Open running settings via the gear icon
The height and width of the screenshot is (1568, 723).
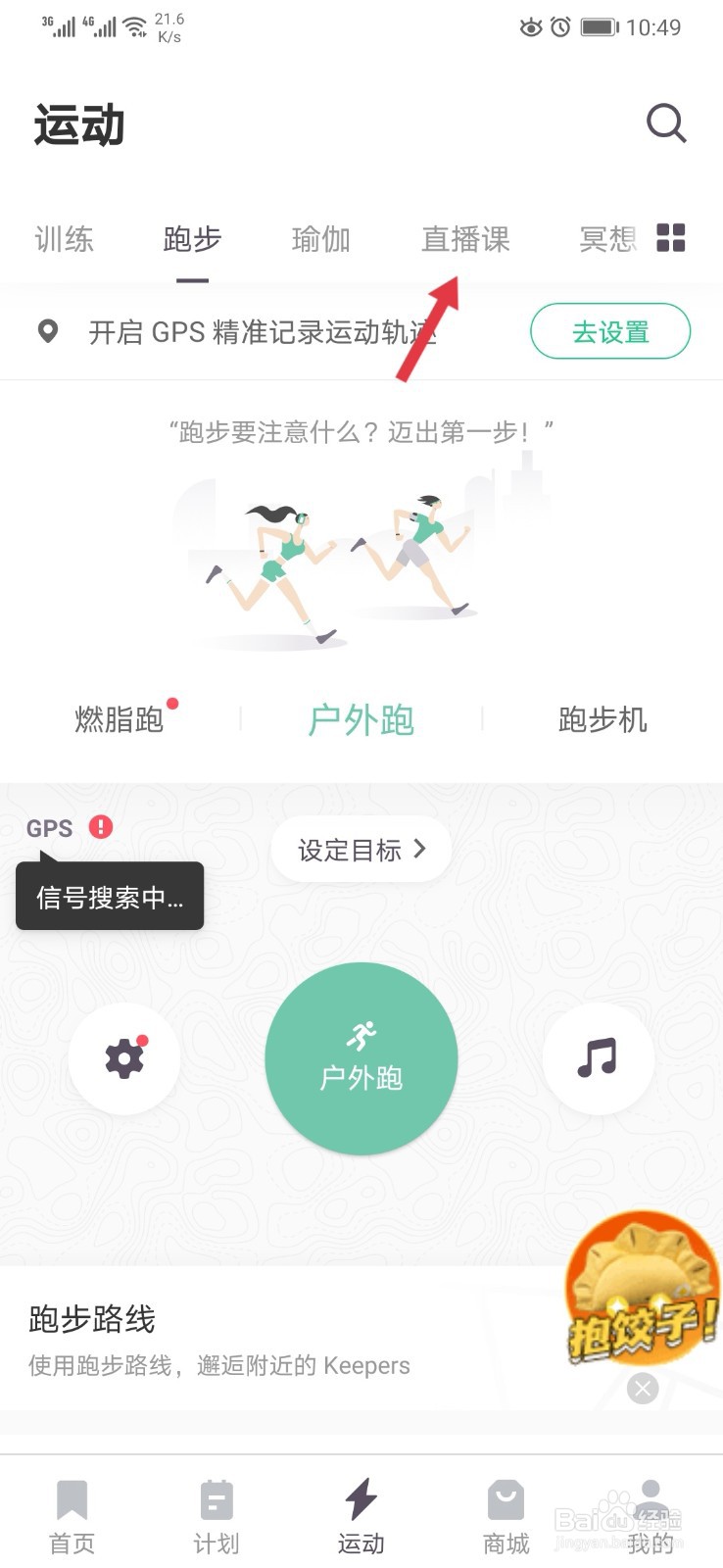pos(123,1058)
